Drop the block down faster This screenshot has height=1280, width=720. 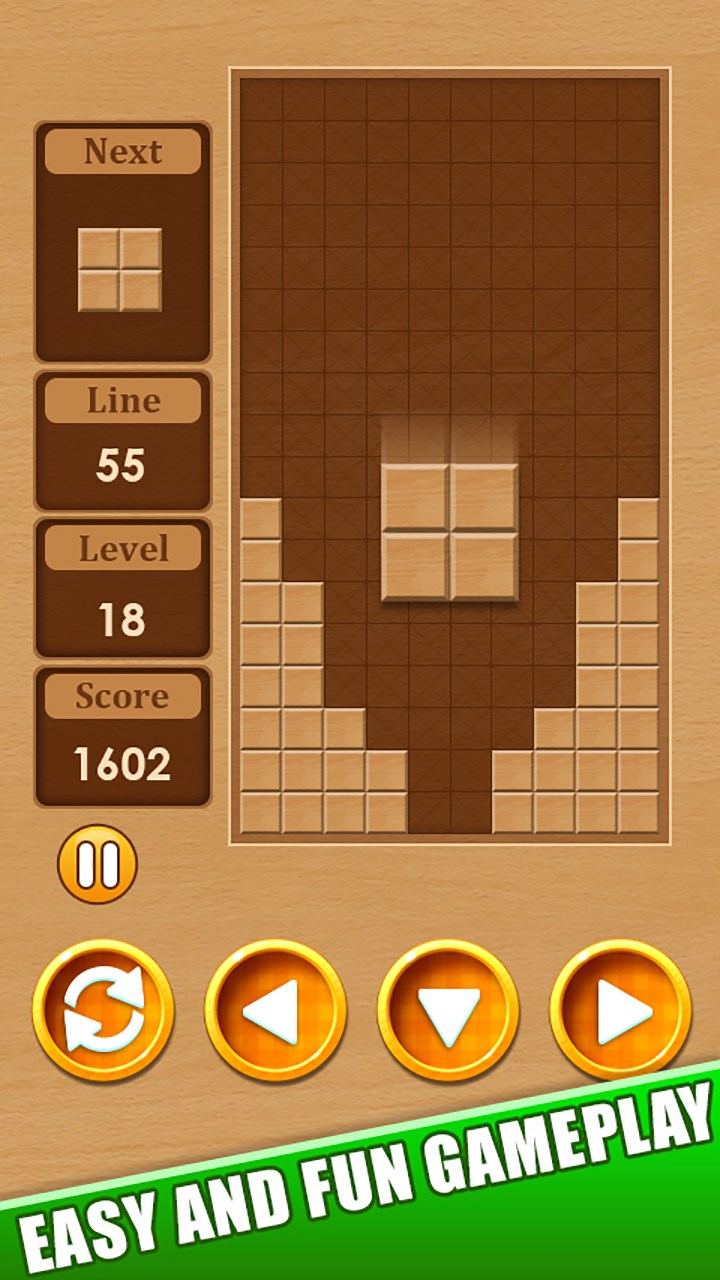point(448,1010)
